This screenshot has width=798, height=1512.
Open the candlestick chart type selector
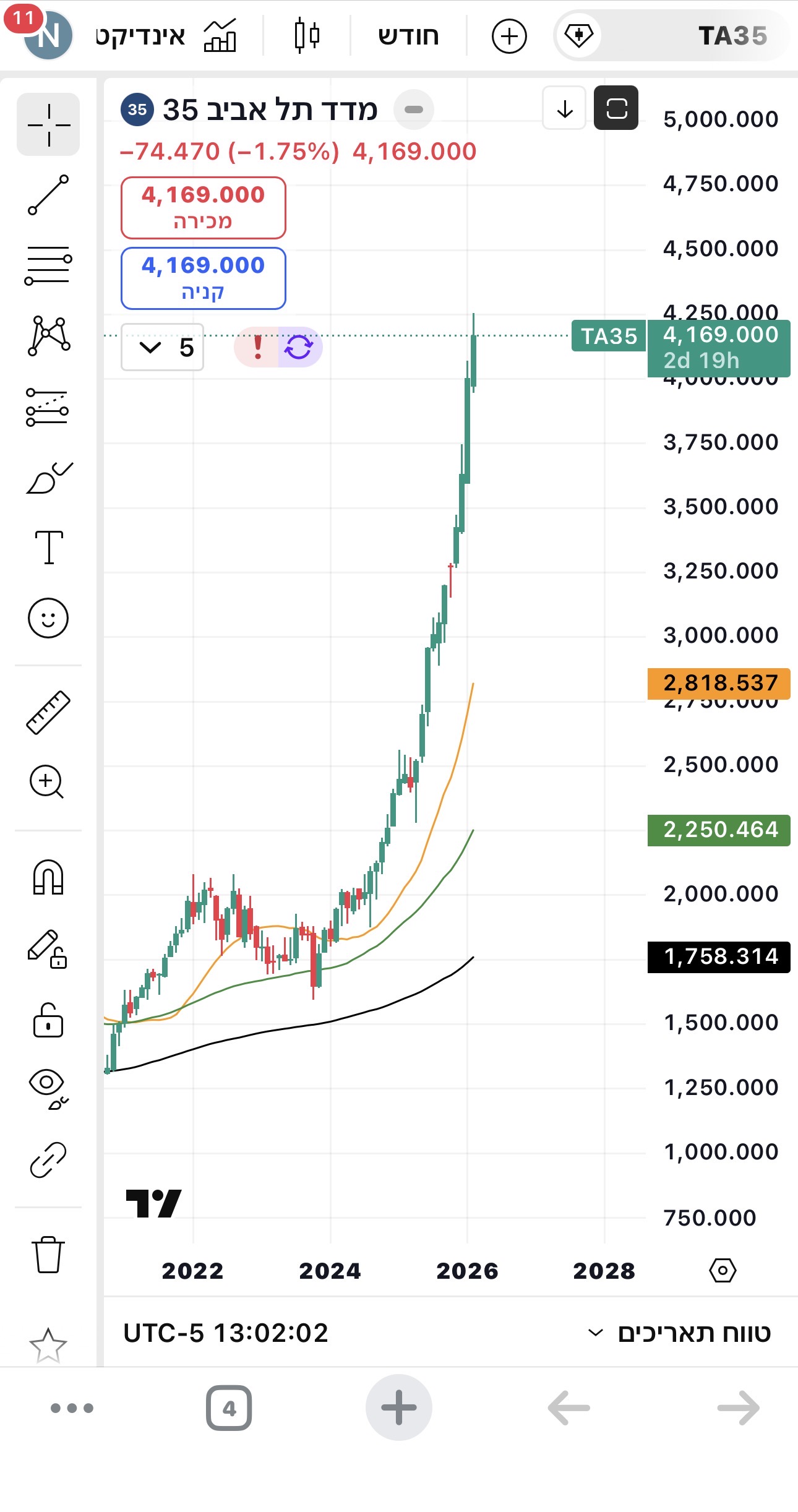pyautogui.click(x=307, y=36)
